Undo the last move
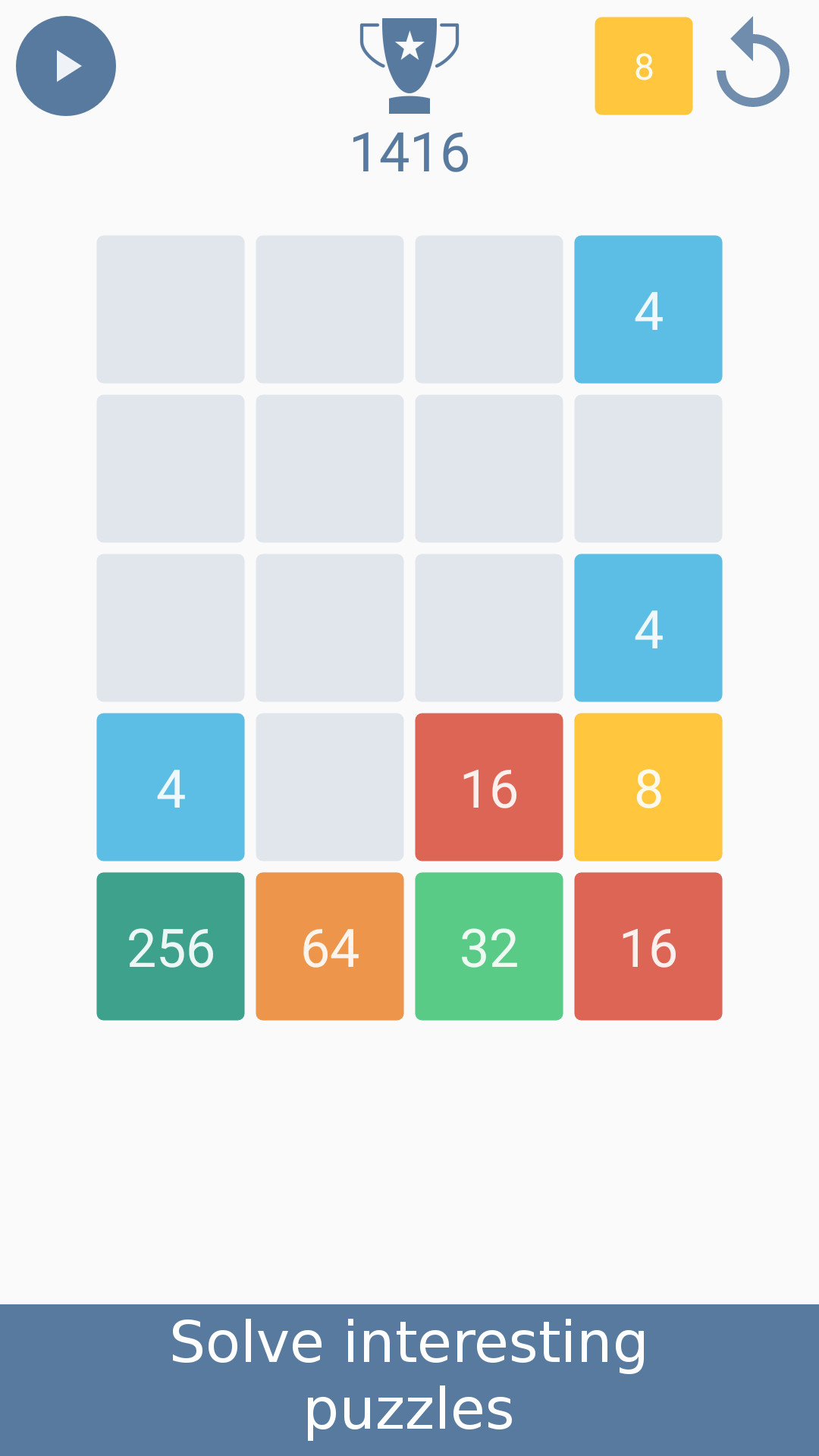The width and height of the screenshot is (819, 1456). [753, 64]
